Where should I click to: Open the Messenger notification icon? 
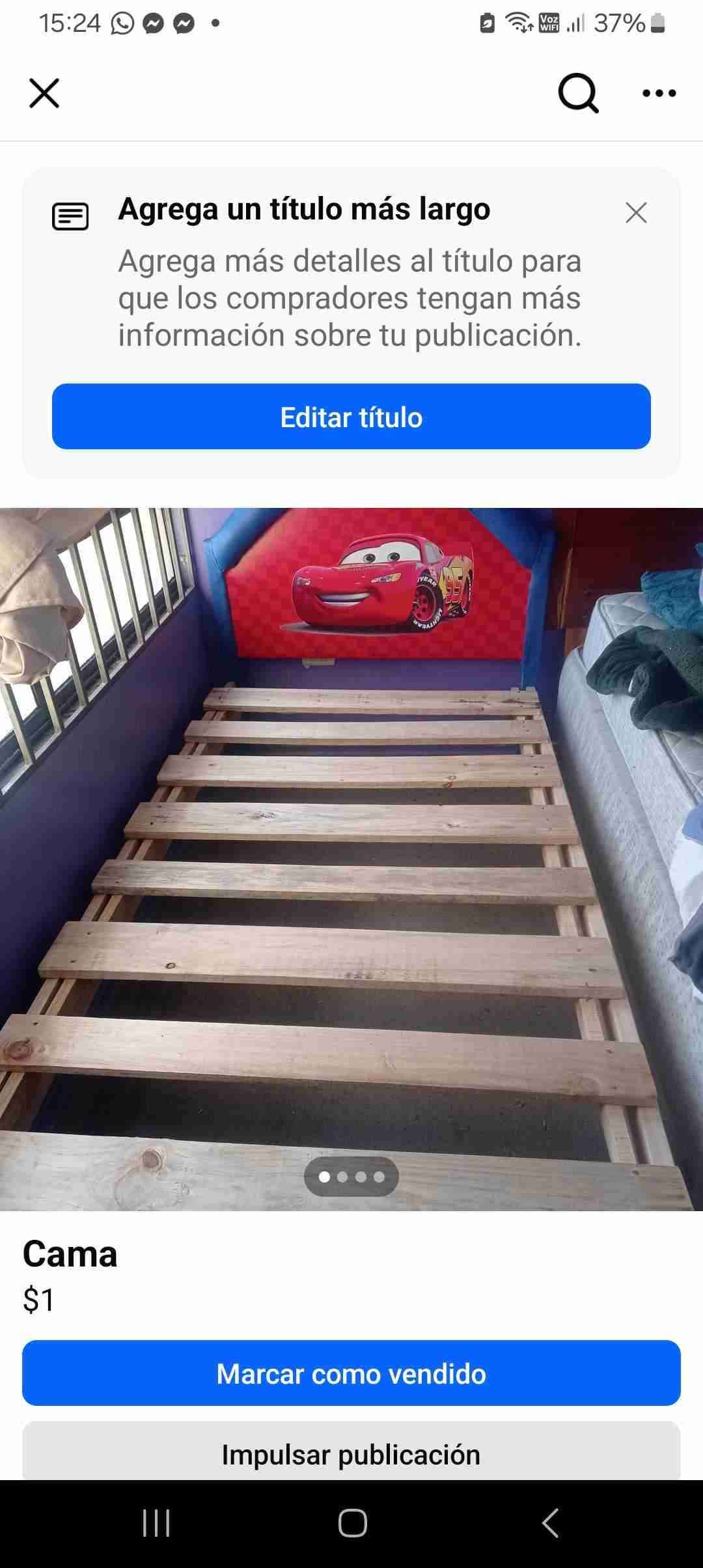[x=154, y=22]
